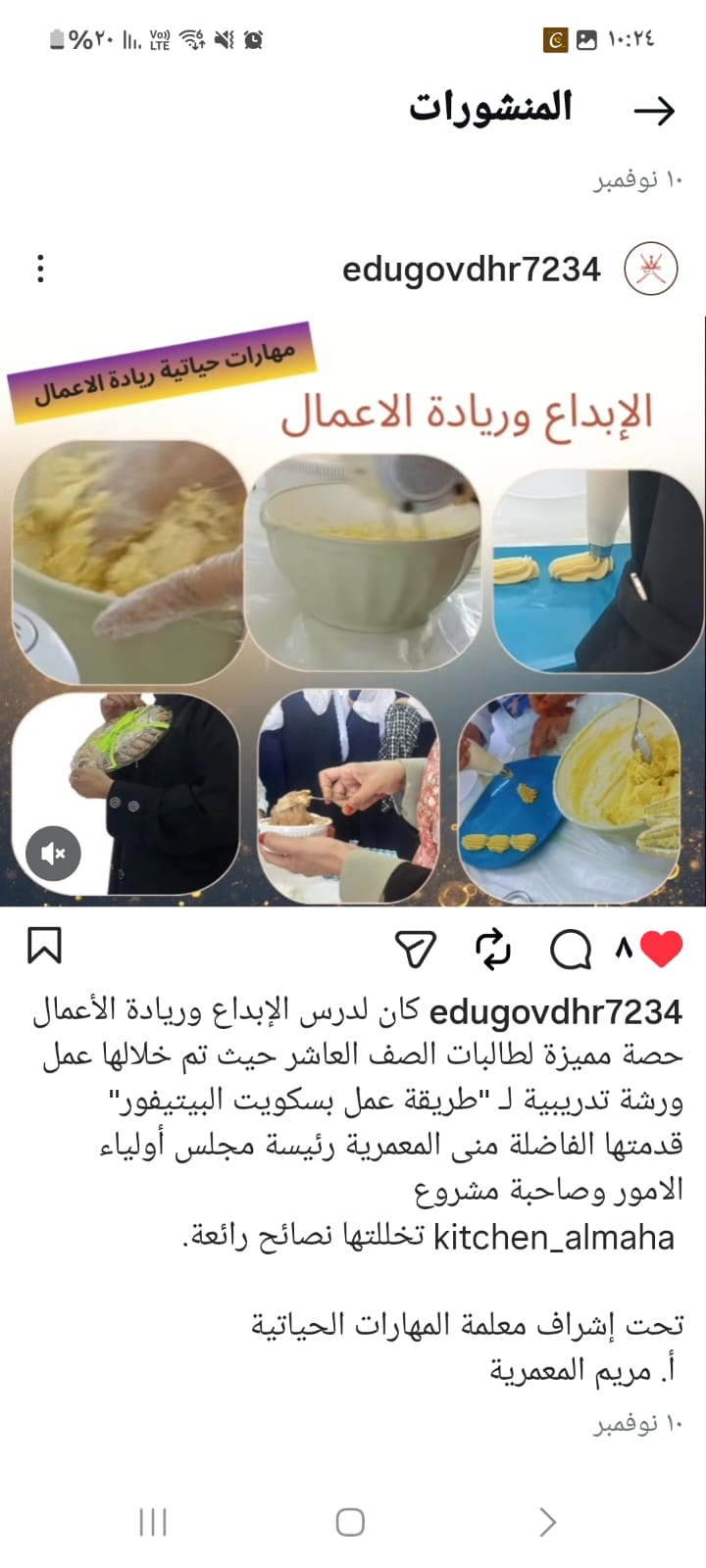Go to the home screen
706x1568 pixels.
[x=350, y=1522]
